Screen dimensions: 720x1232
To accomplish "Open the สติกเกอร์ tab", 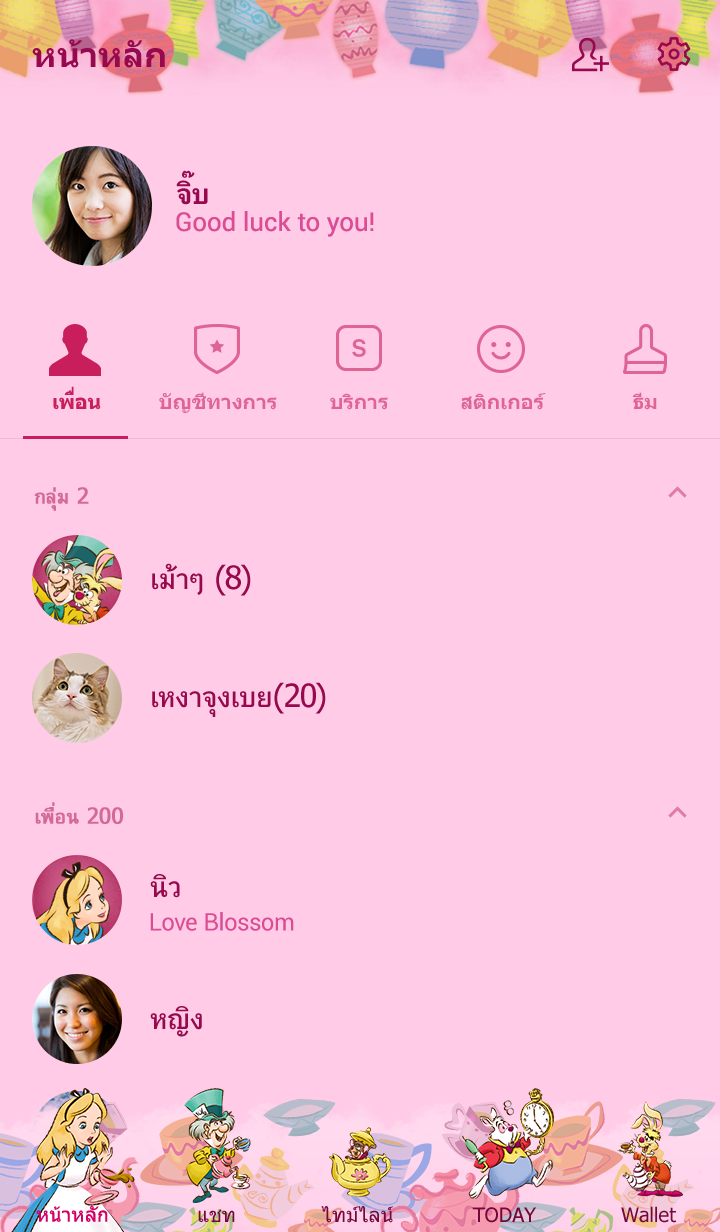I will pyautogui.click(x=501, y=370).
